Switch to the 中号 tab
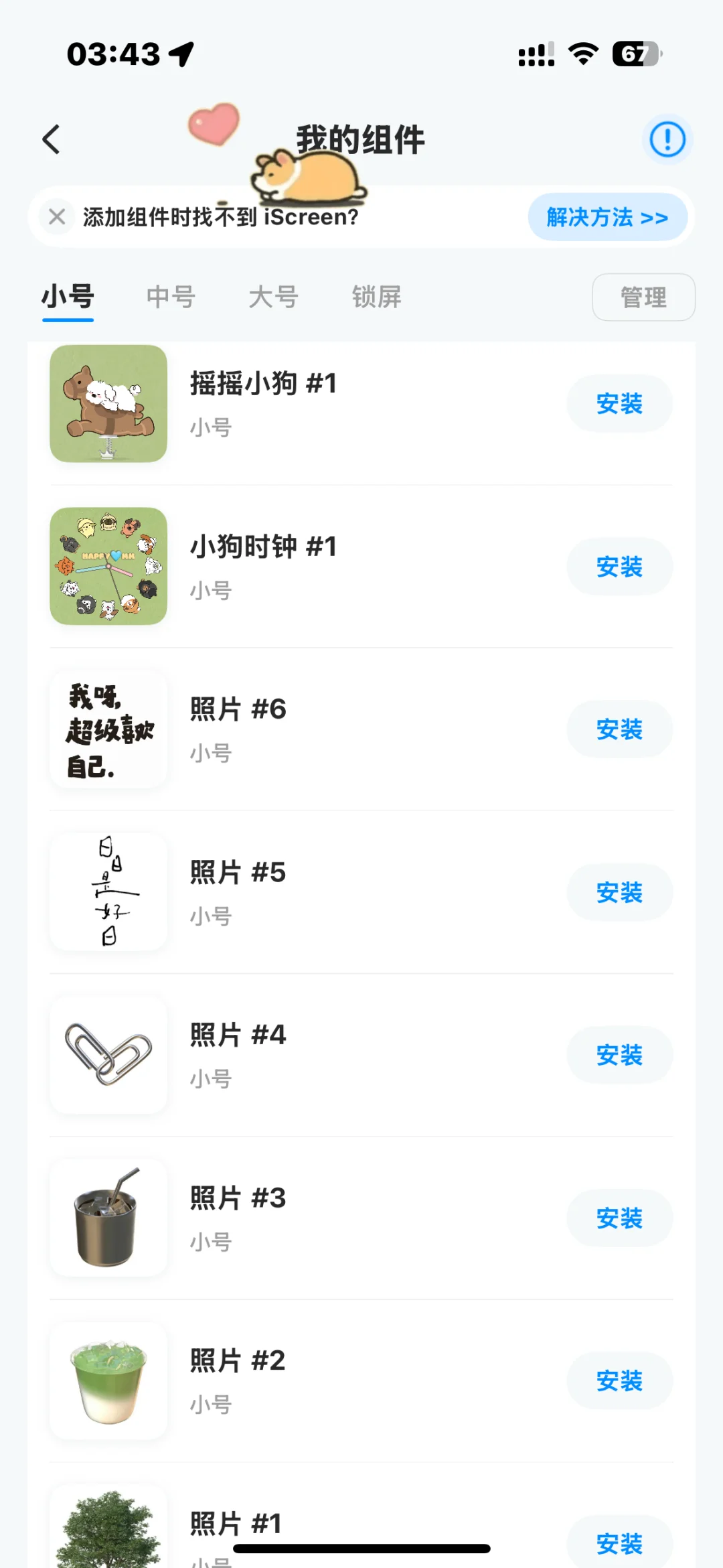This screenshot has height=1568, width=723. click(171, 297)
